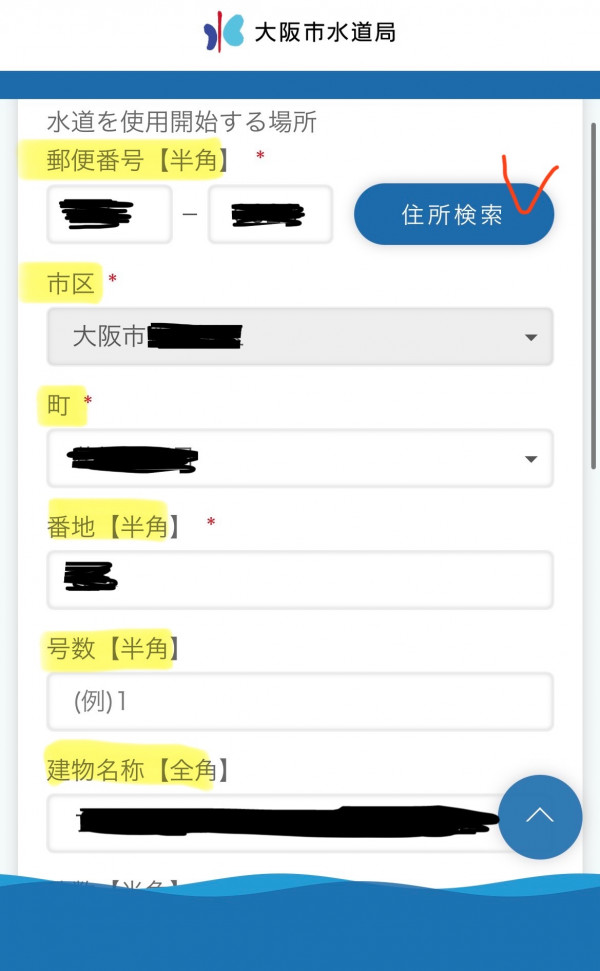The width and height of the screenshot is (600, 971).
Task: Tap the 番地 street number field
Action: [x=300, y=580]
